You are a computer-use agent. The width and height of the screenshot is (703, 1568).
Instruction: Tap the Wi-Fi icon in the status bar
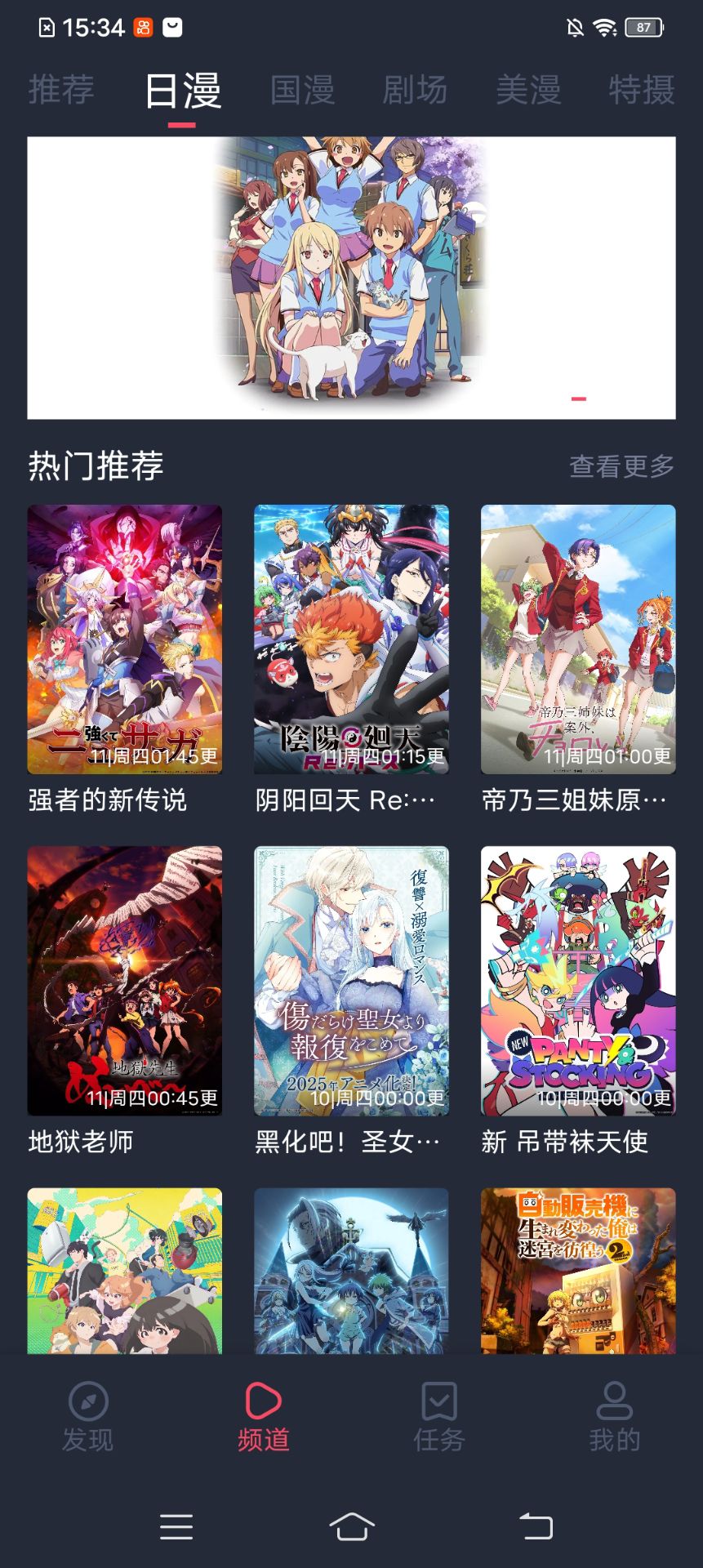(606, 27)
